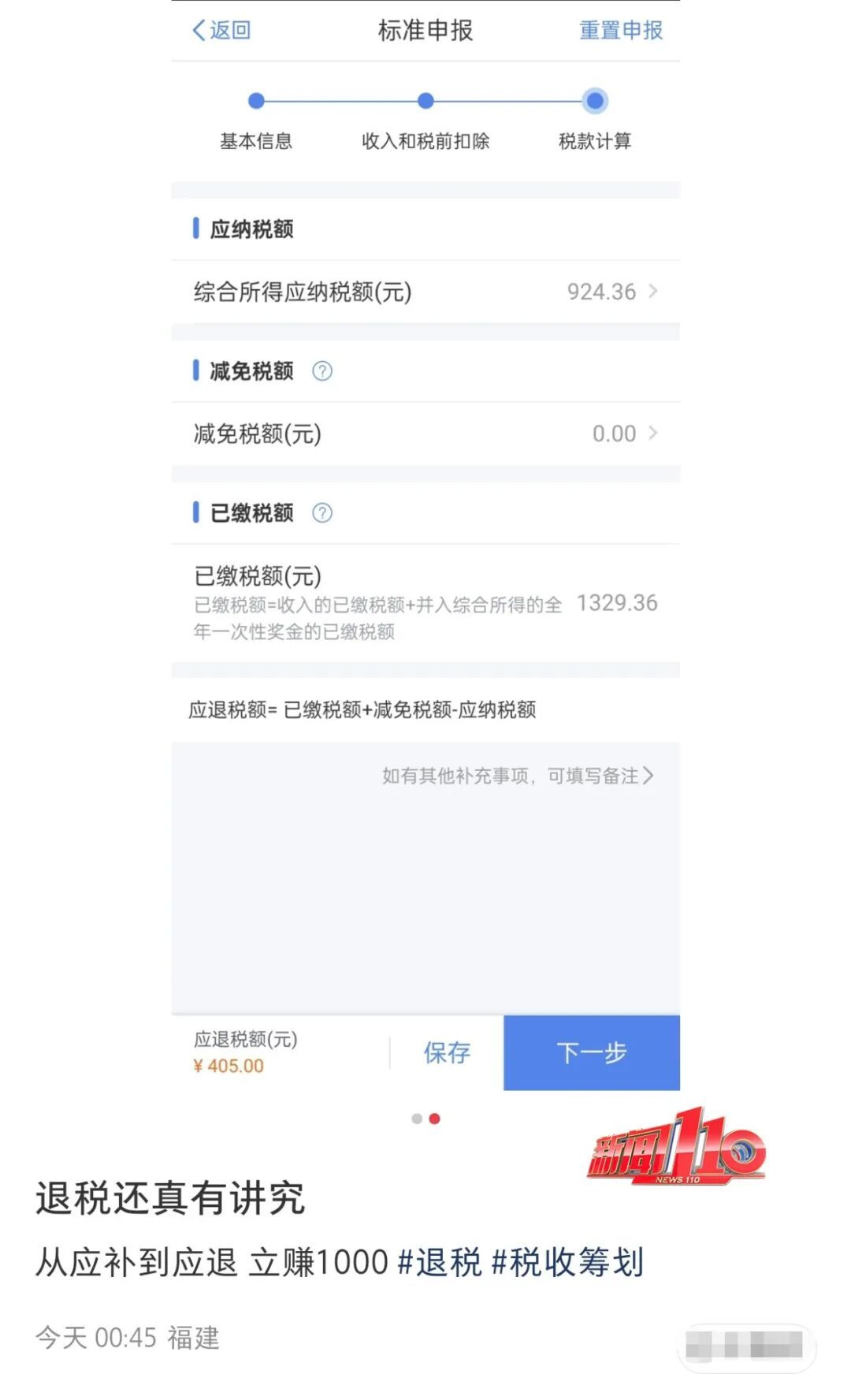Open the remarks field via 可填写备注 arrow
This screenshot has width=851, height=1400.
(649, 776)
